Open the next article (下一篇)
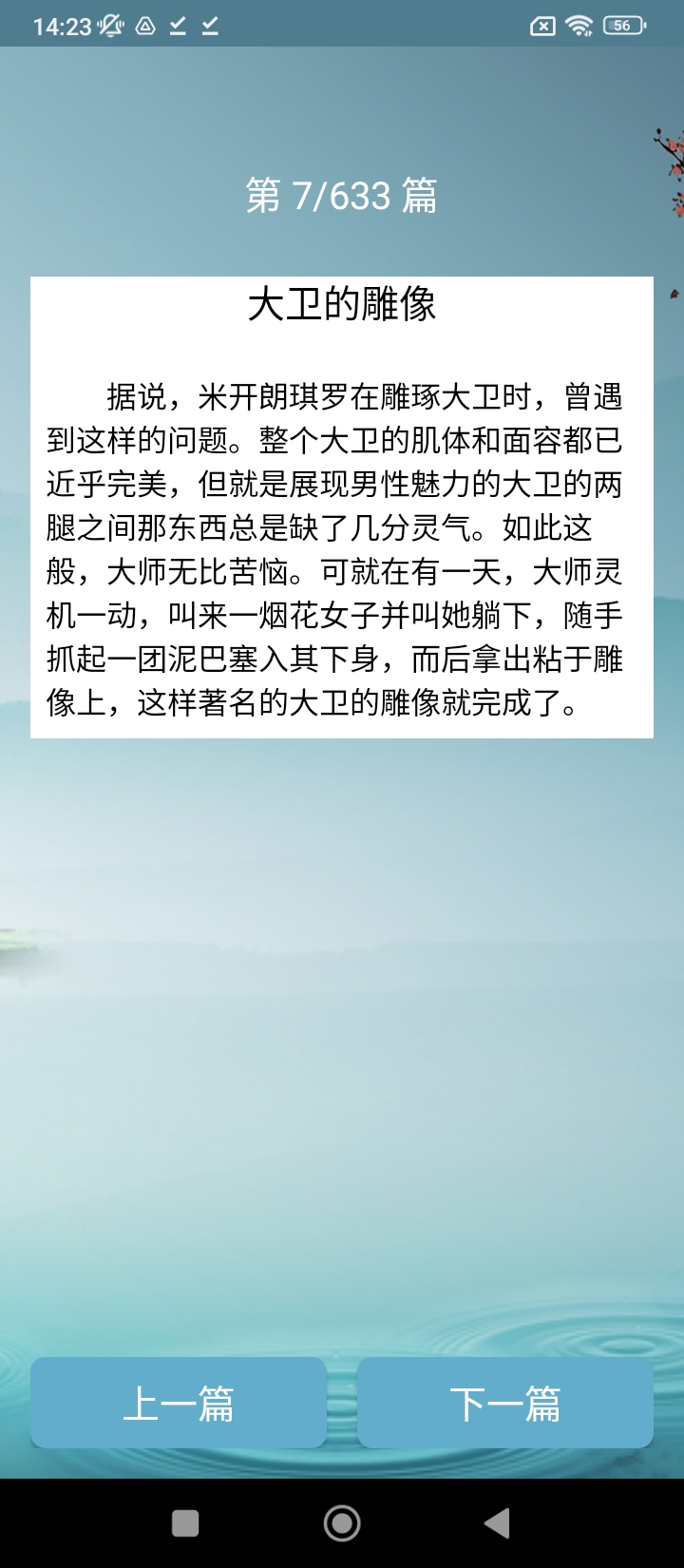 [504, 1403]
